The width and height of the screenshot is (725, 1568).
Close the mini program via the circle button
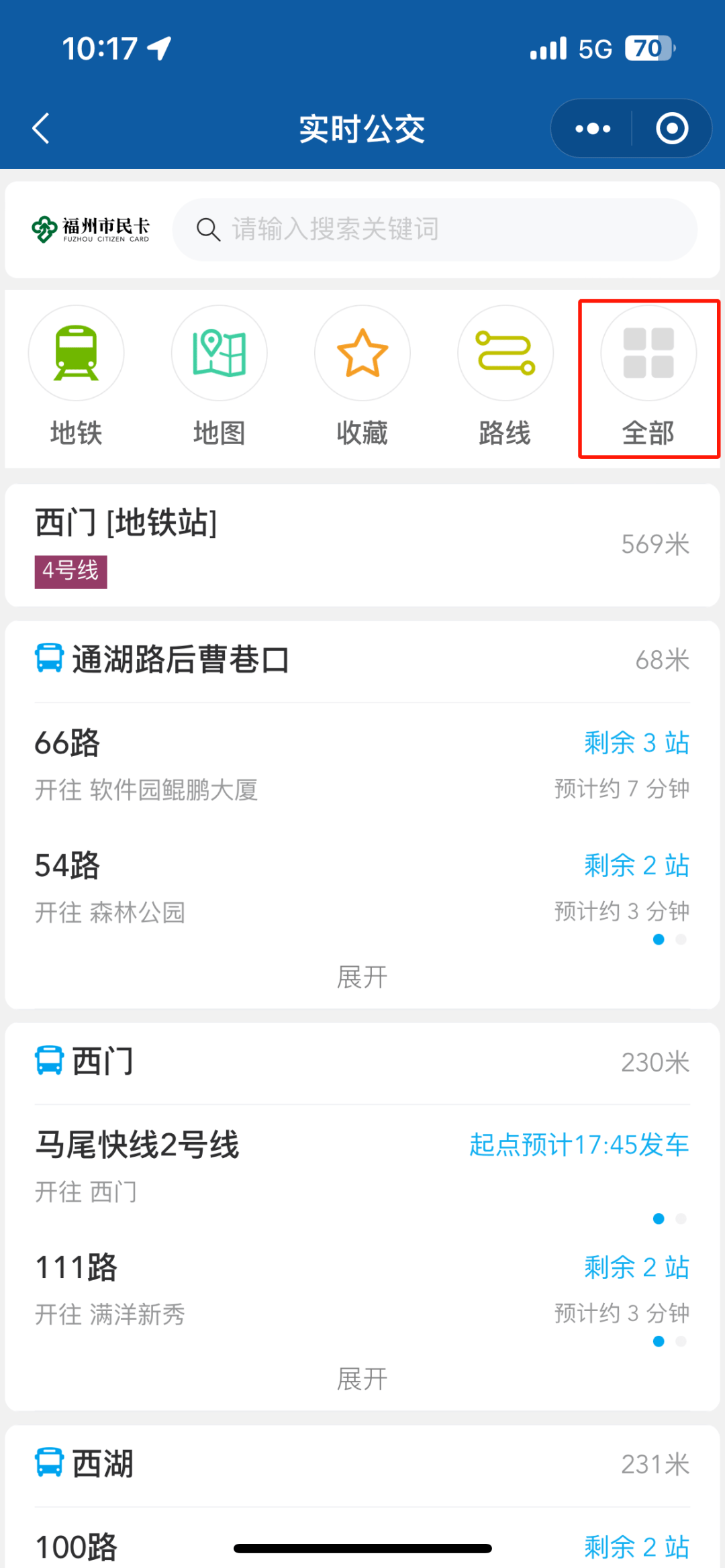tap(672, 128)
